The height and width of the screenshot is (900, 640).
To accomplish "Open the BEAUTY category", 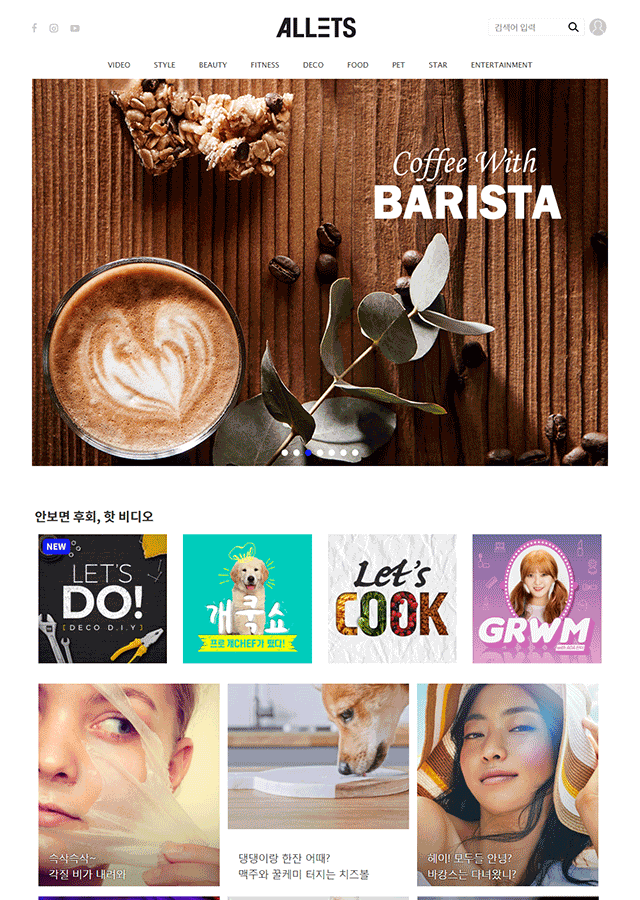I will tap(213, 65).
